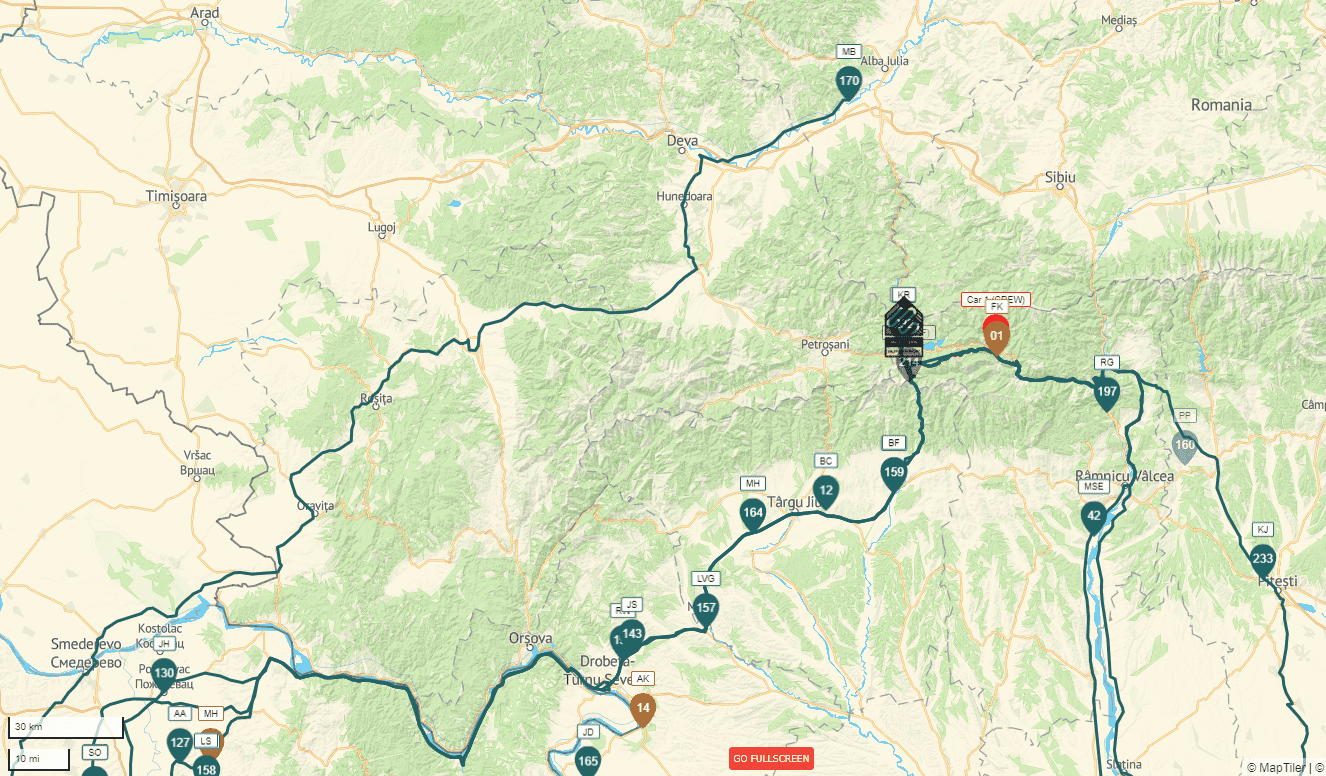This screenshot has height=776, width=1326.
Task: Open marker 130 labeled JH
Action: (x=165, y=673)
